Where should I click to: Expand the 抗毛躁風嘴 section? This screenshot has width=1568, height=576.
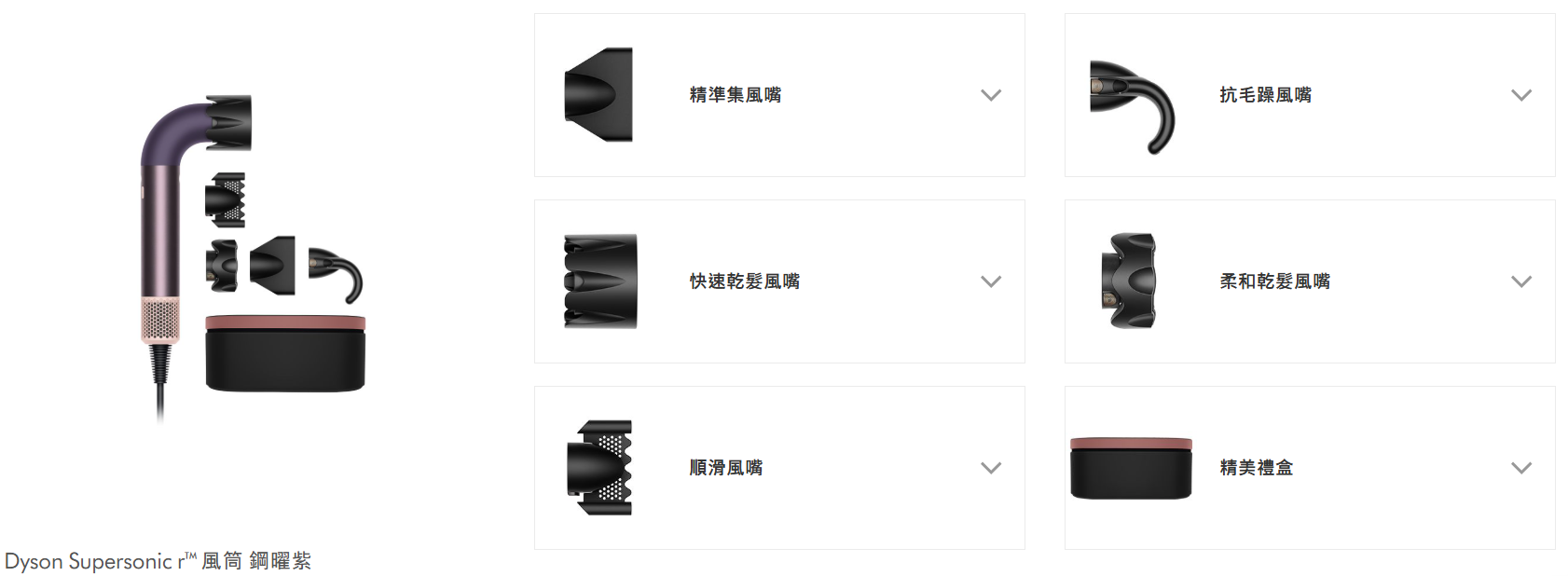tap(1520, 95)
